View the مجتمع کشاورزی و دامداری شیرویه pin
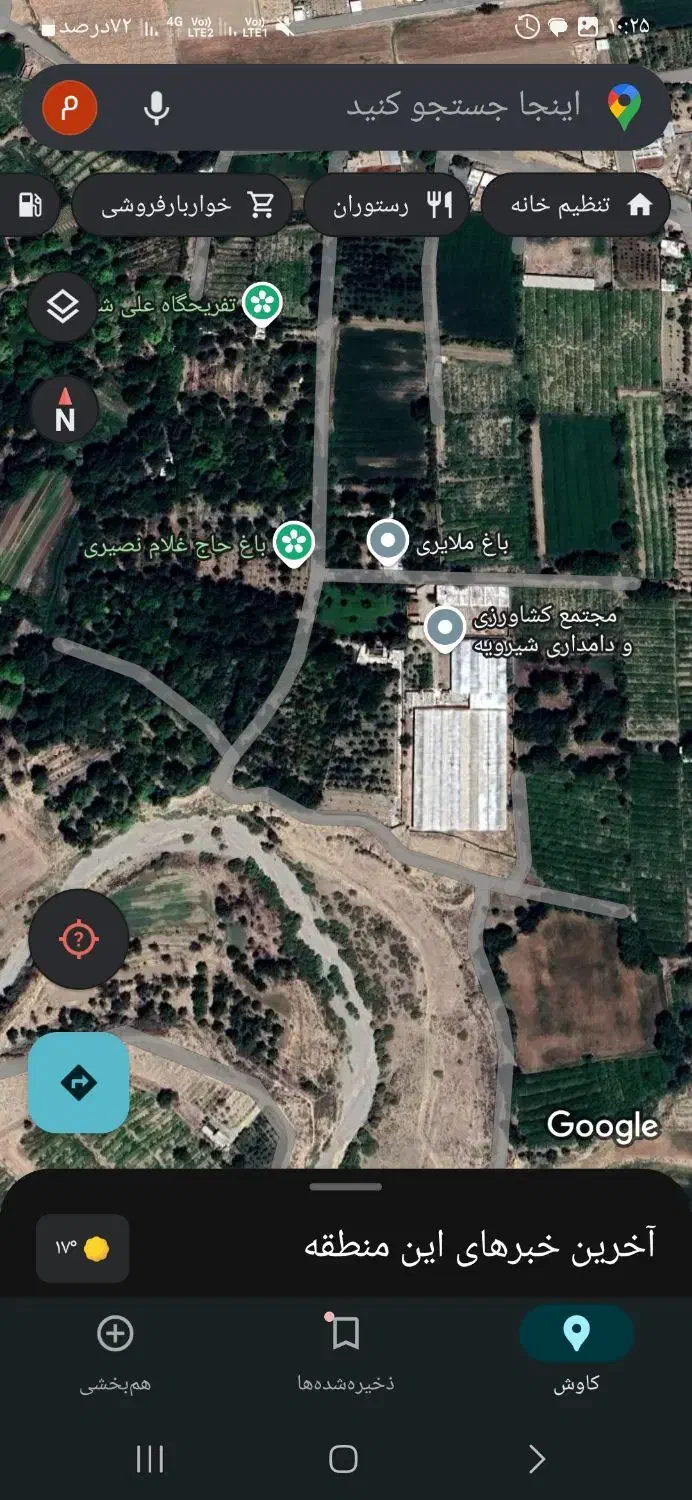 coord(445,628)
